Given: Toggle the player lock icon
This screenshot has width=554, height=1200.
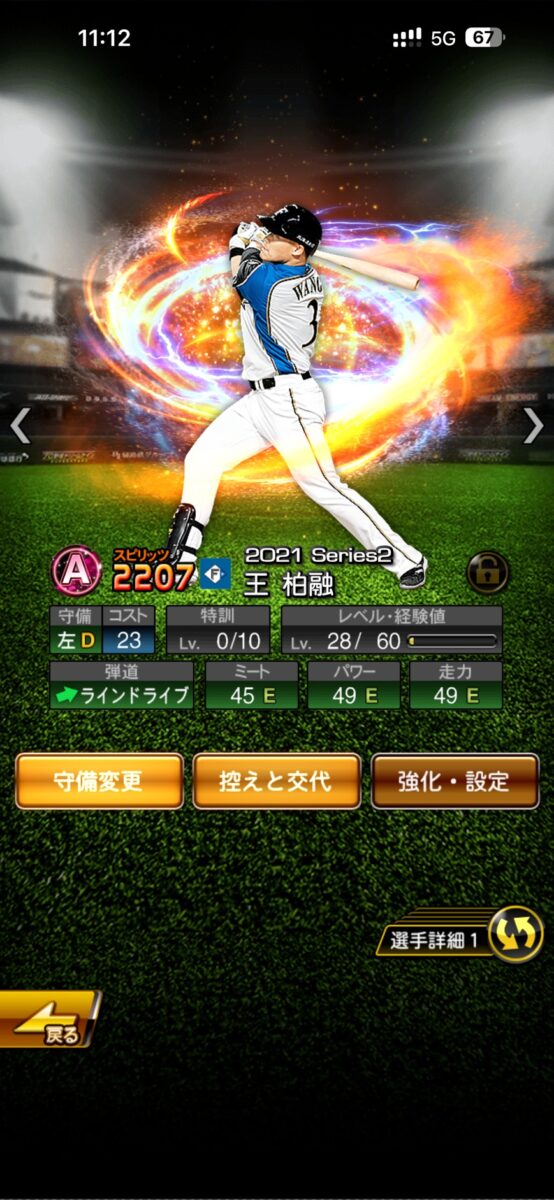Looking at the screenshot, I should [488, 572].
